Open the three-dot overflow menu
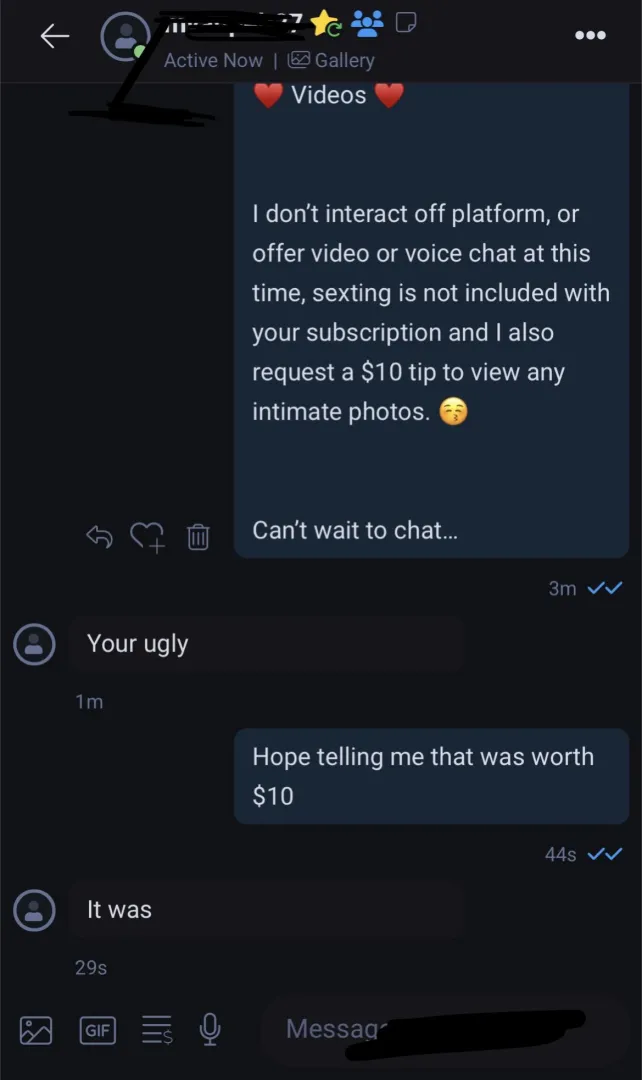The height and width of the screenshot is (1080, 642). (x=590, y=36)
